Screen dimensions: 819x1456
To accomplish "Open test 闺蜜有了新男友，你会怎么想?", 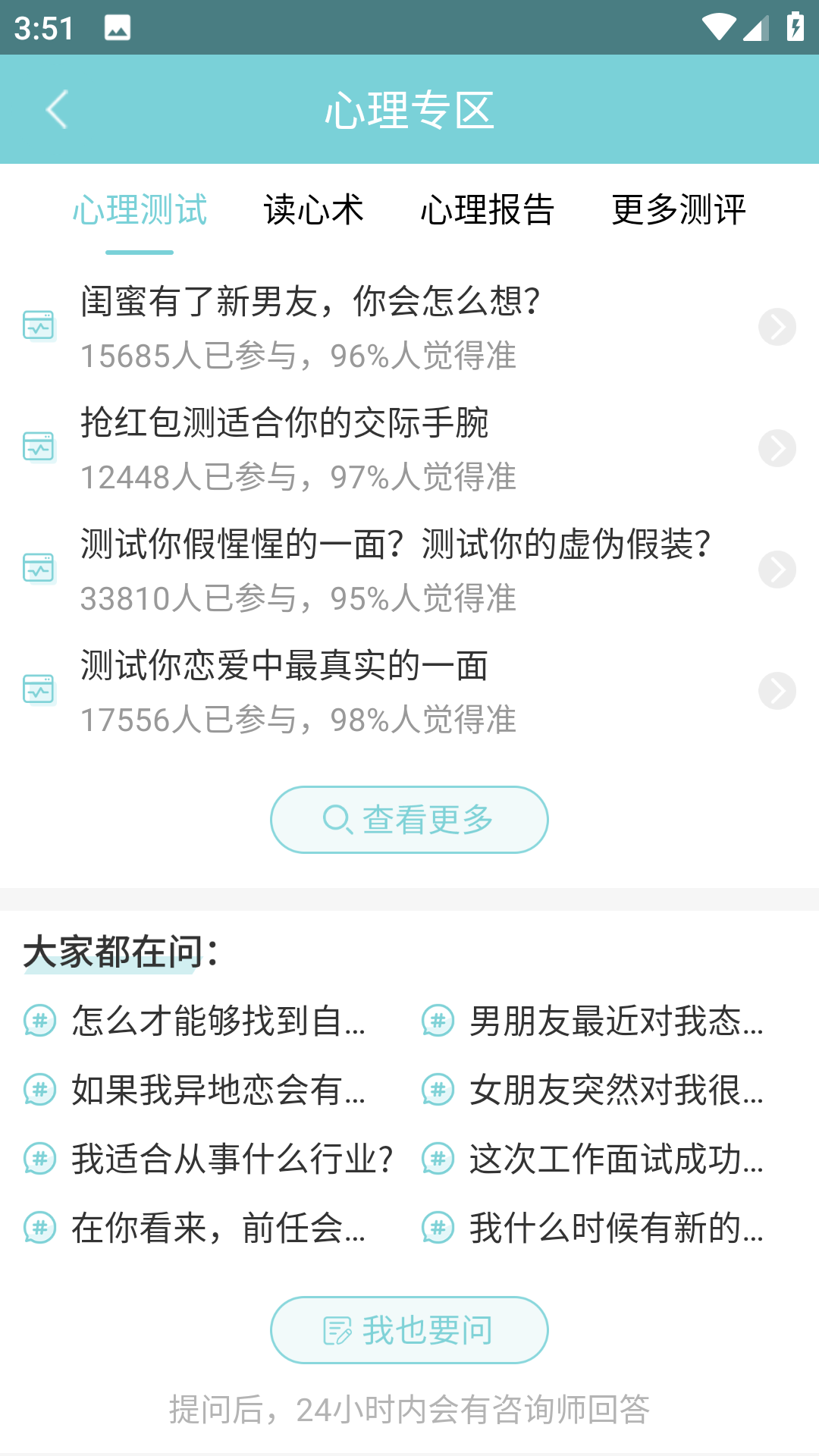I will 409,327.
